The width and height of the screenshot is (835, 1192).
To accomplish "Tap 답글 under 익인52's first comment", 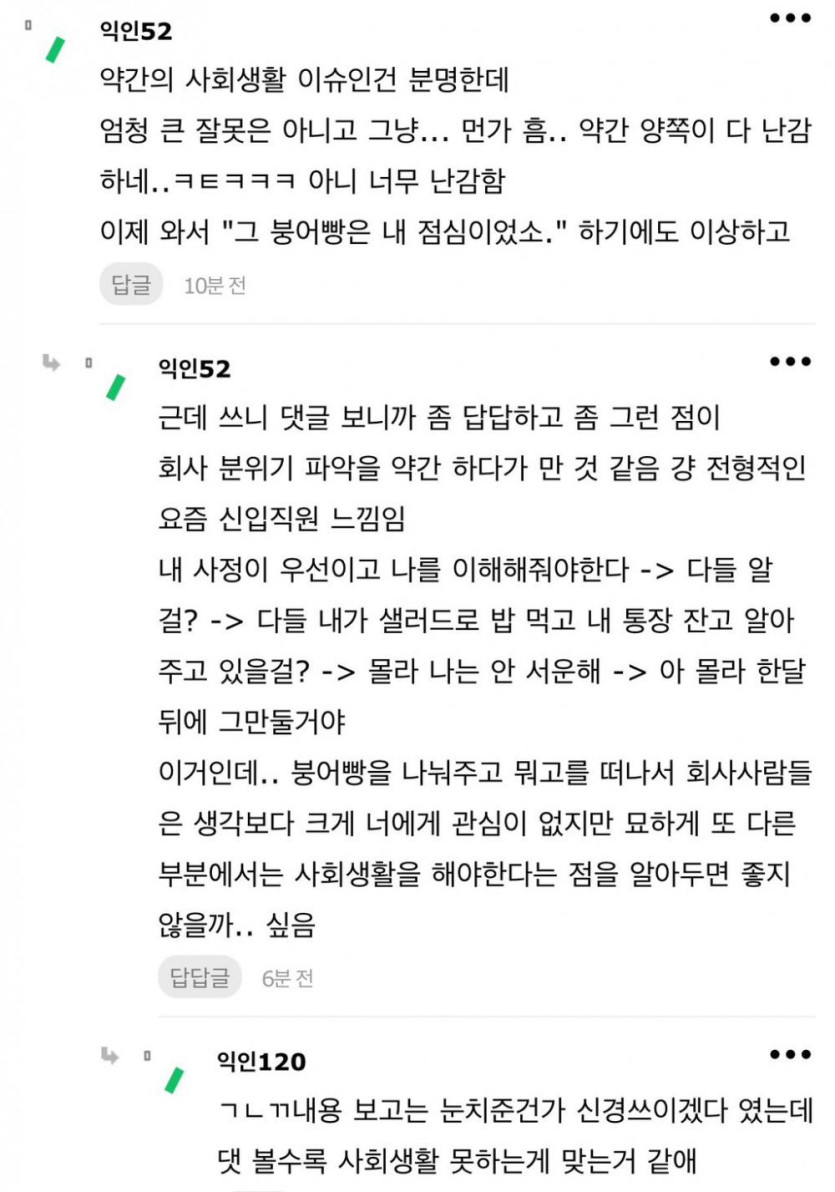I will coord(131,285).
